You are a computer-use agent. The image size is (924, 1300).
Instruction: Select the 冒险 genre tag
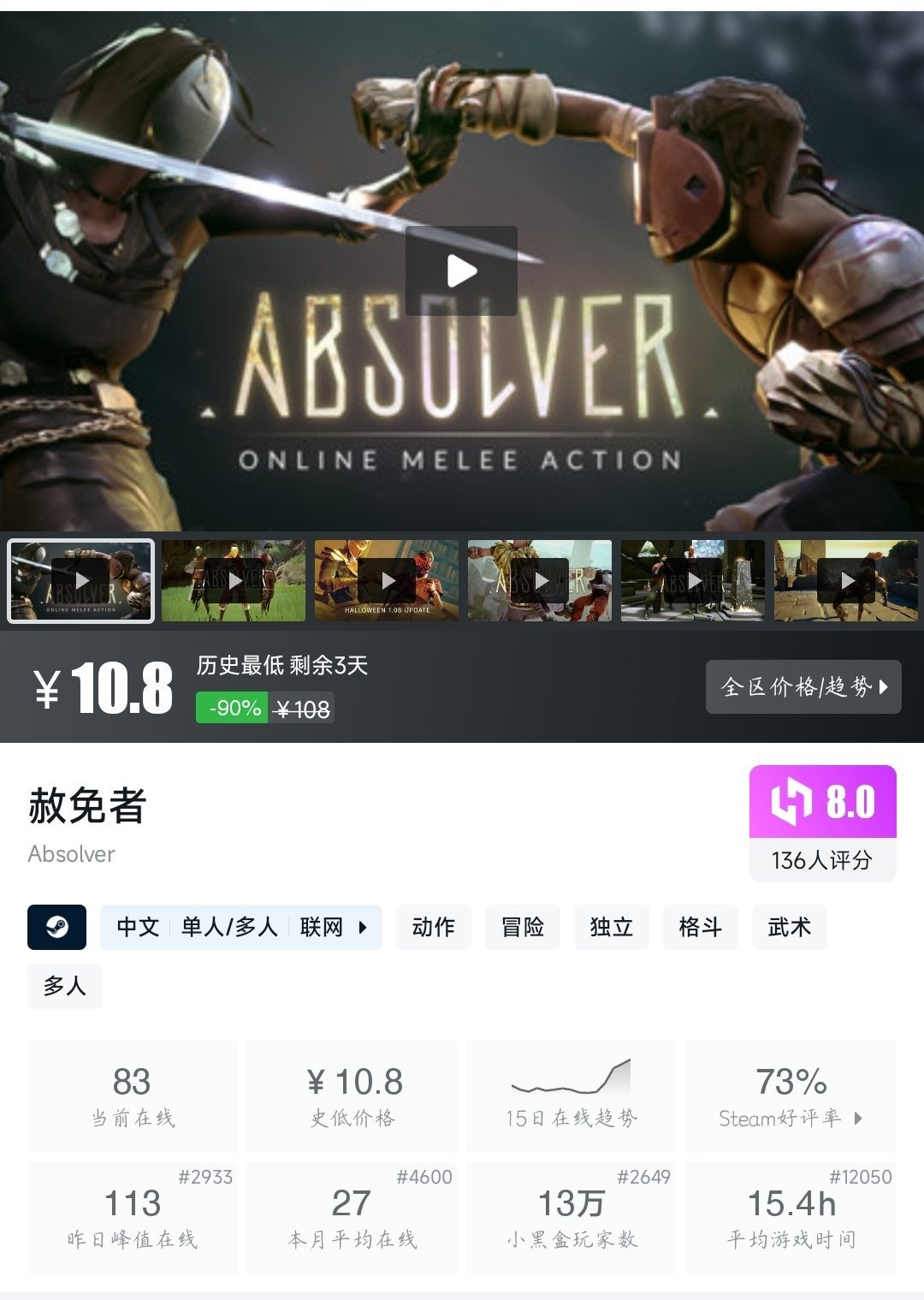(522, 927)
